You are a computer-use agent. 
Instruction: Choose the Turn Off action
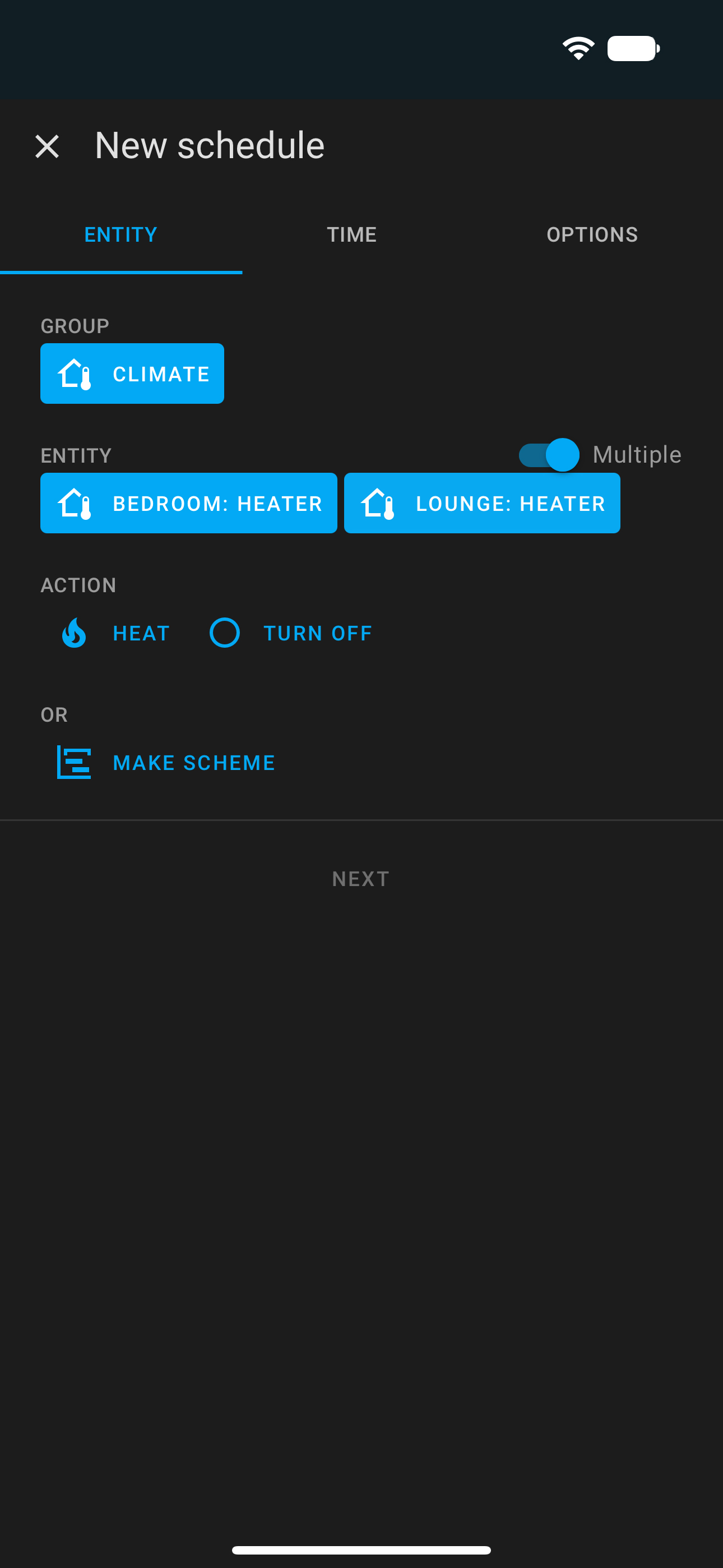coord(290,633)
